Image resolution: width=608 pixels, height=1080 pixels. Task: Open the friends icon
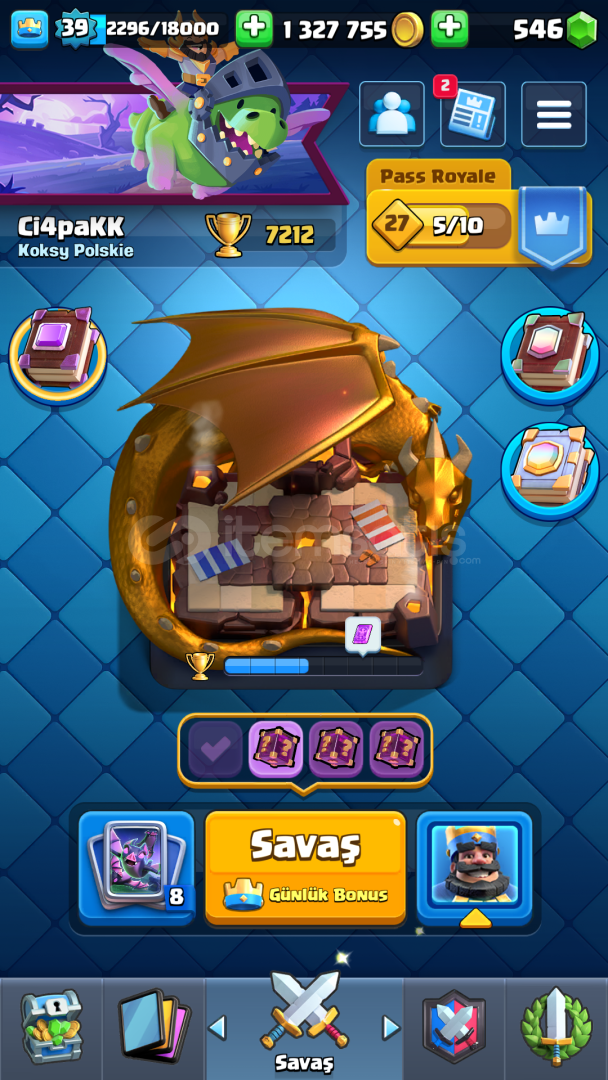(391, 114)
